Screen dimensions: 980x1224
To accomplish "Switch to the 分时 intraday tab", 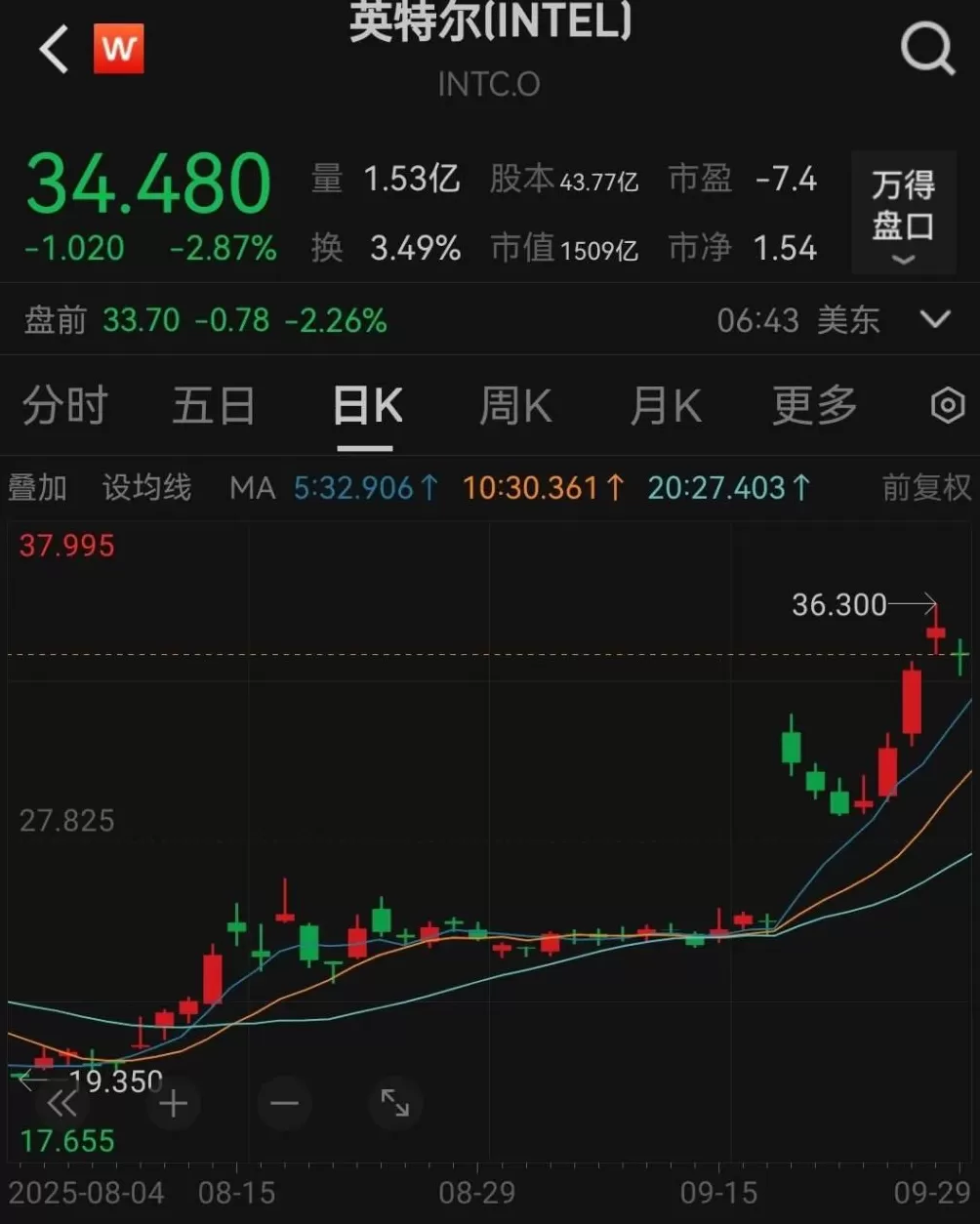I will [63, 406].
